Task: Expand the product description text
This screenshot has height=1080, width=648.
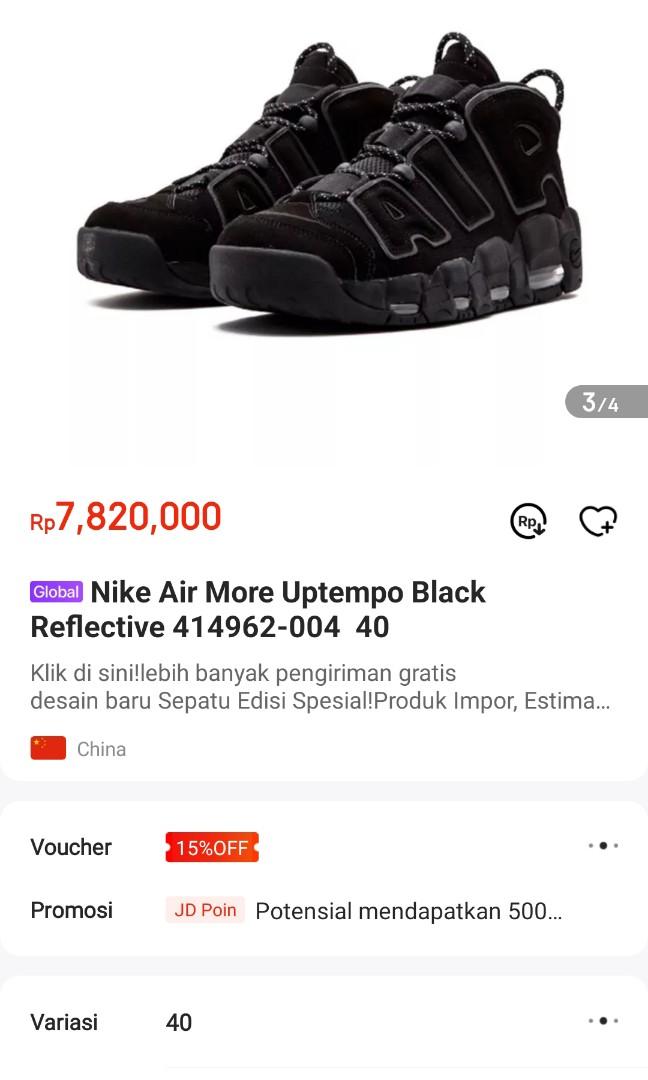Action: [320, 686]
